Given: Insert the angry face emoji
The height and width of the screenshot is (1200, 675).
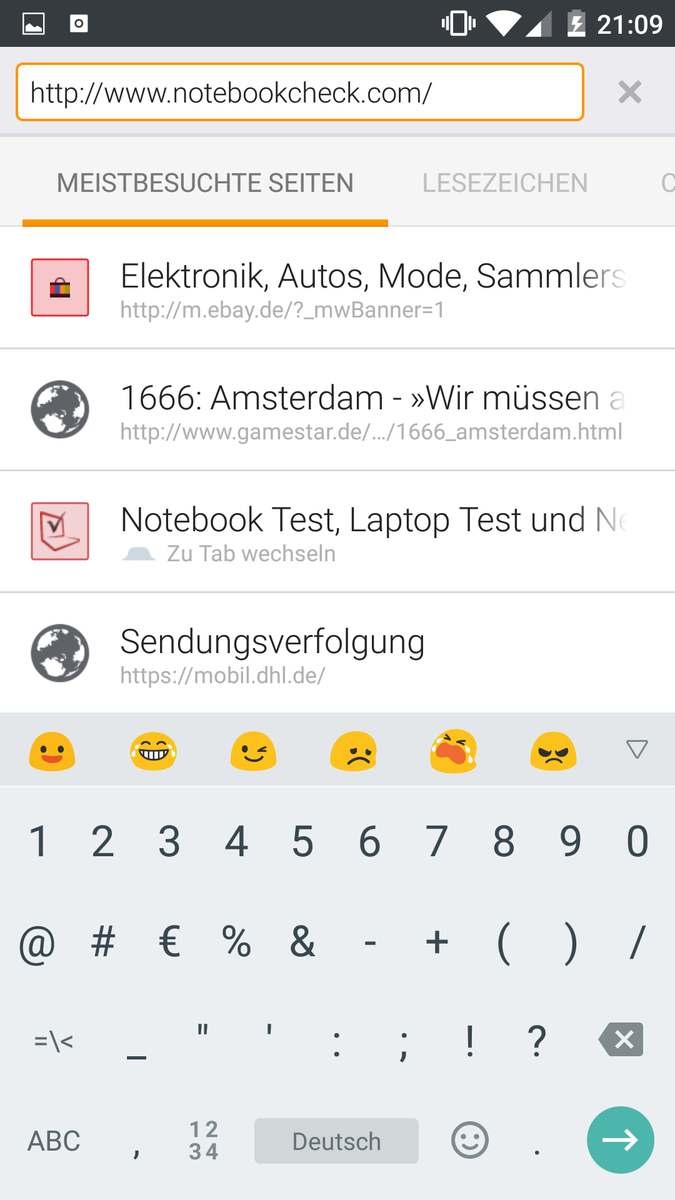Looking at the screenshot, I should (553, 750).
